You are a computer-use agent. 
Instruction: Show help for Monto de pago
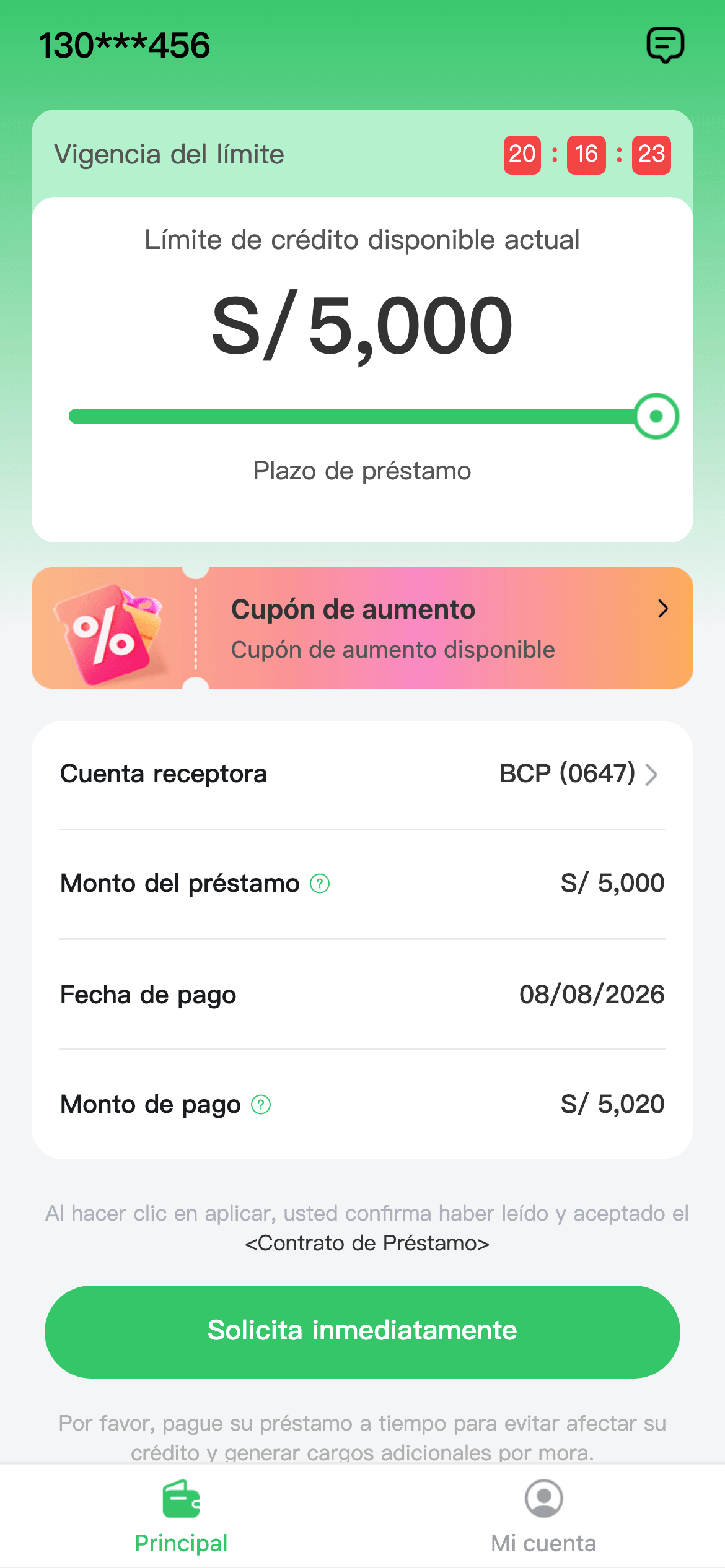(x=261, y=1105)
